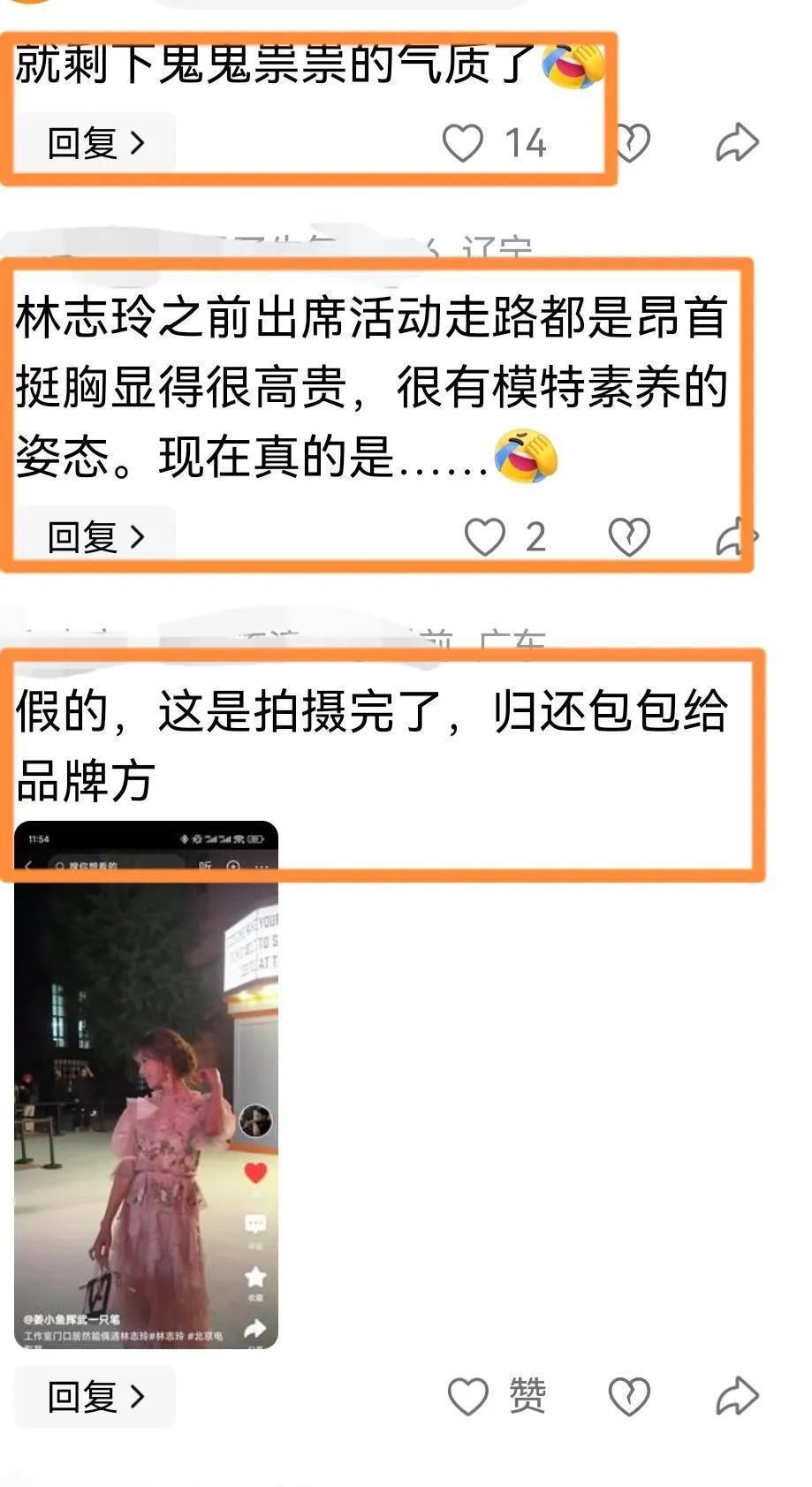This screenshot has height=1487, width=812.
Task: Reply to the comment with 14 likes
Action: (95, 142)
